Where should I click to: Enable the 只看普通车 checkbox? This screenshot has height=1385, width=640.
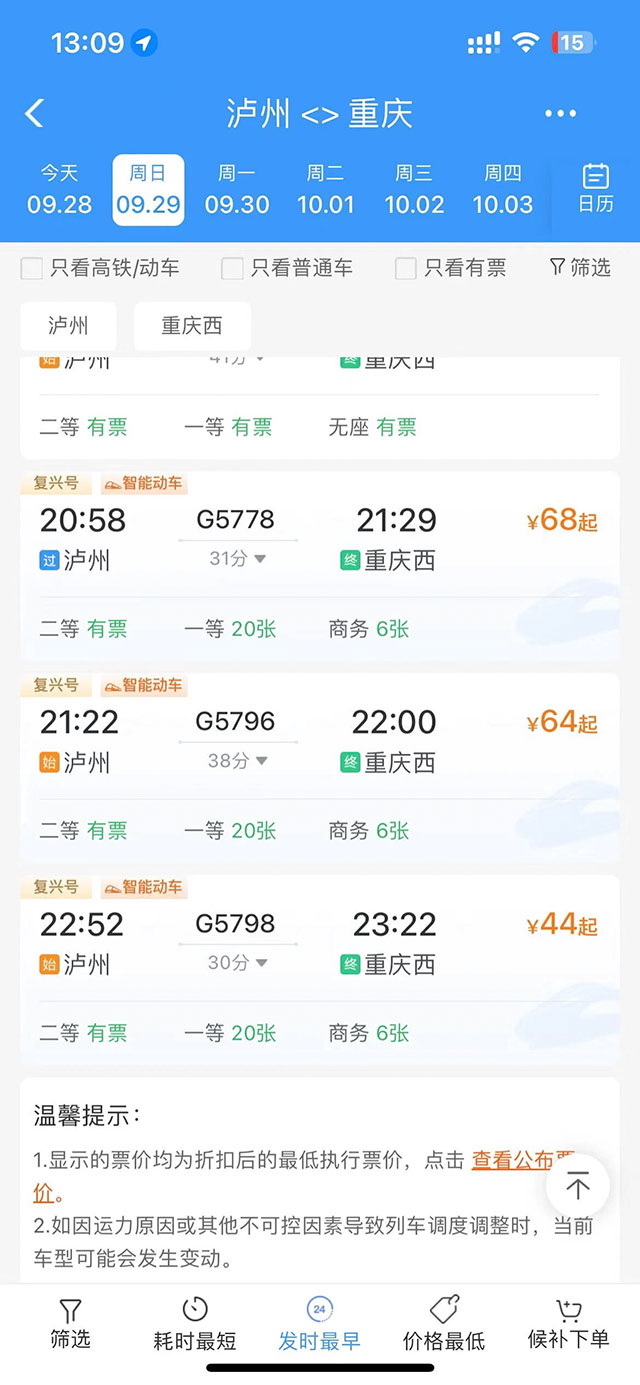point(232,268)
